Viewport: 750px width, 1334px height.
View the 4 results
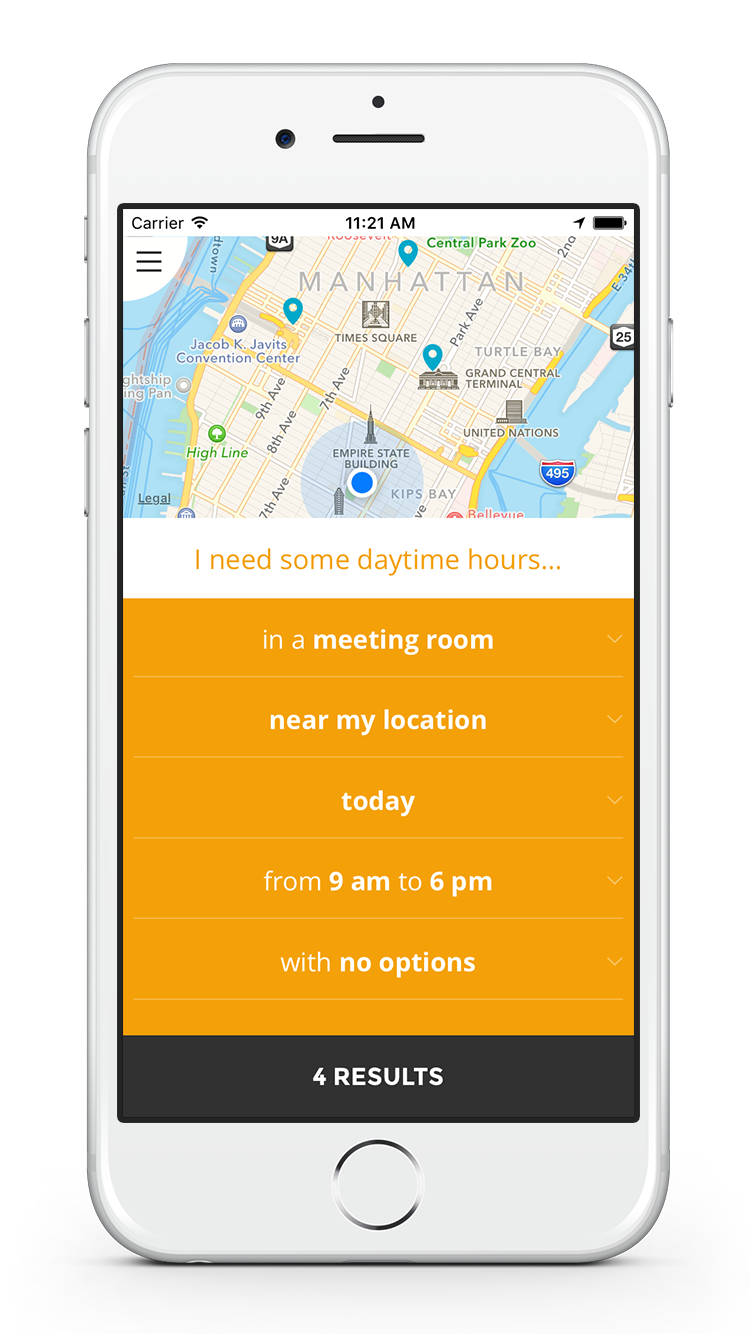[378, 1077]
